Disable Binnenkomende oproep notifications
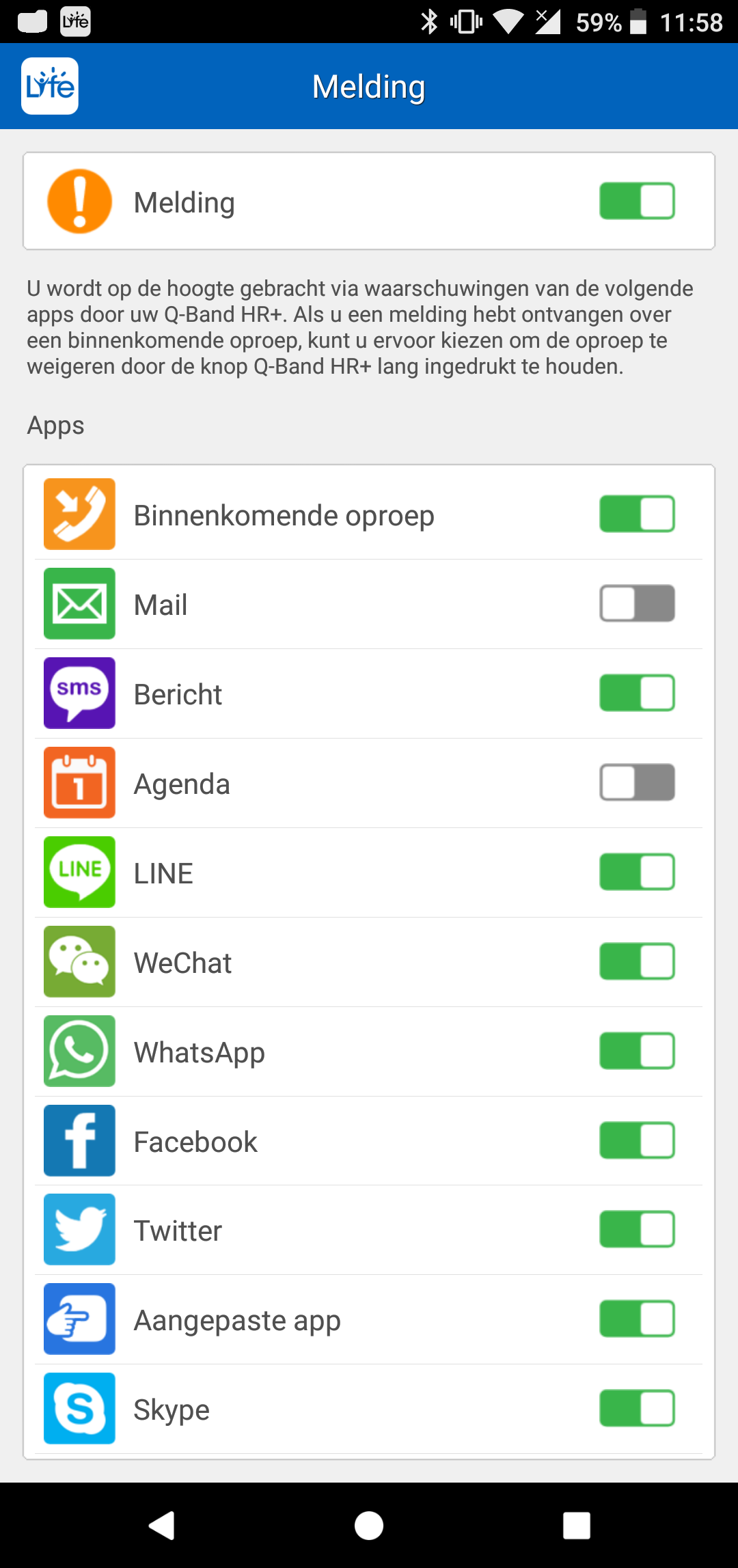The height and width of the screenshot is (1568, 738). (x=637, y=514)
